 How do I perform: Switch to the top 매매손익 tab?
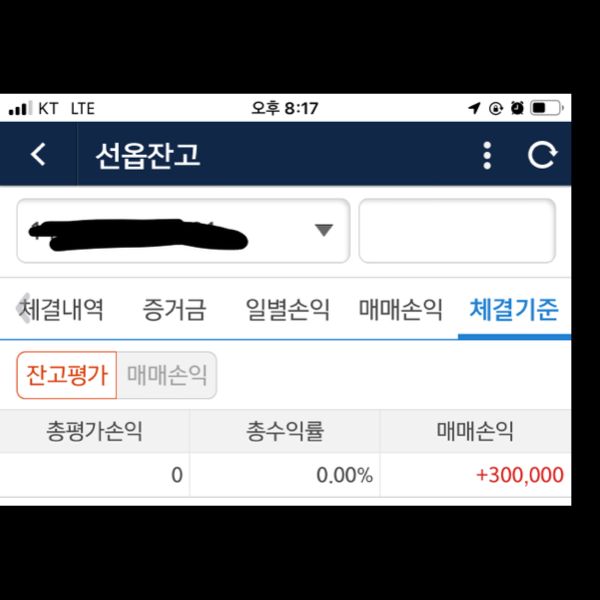400,310
